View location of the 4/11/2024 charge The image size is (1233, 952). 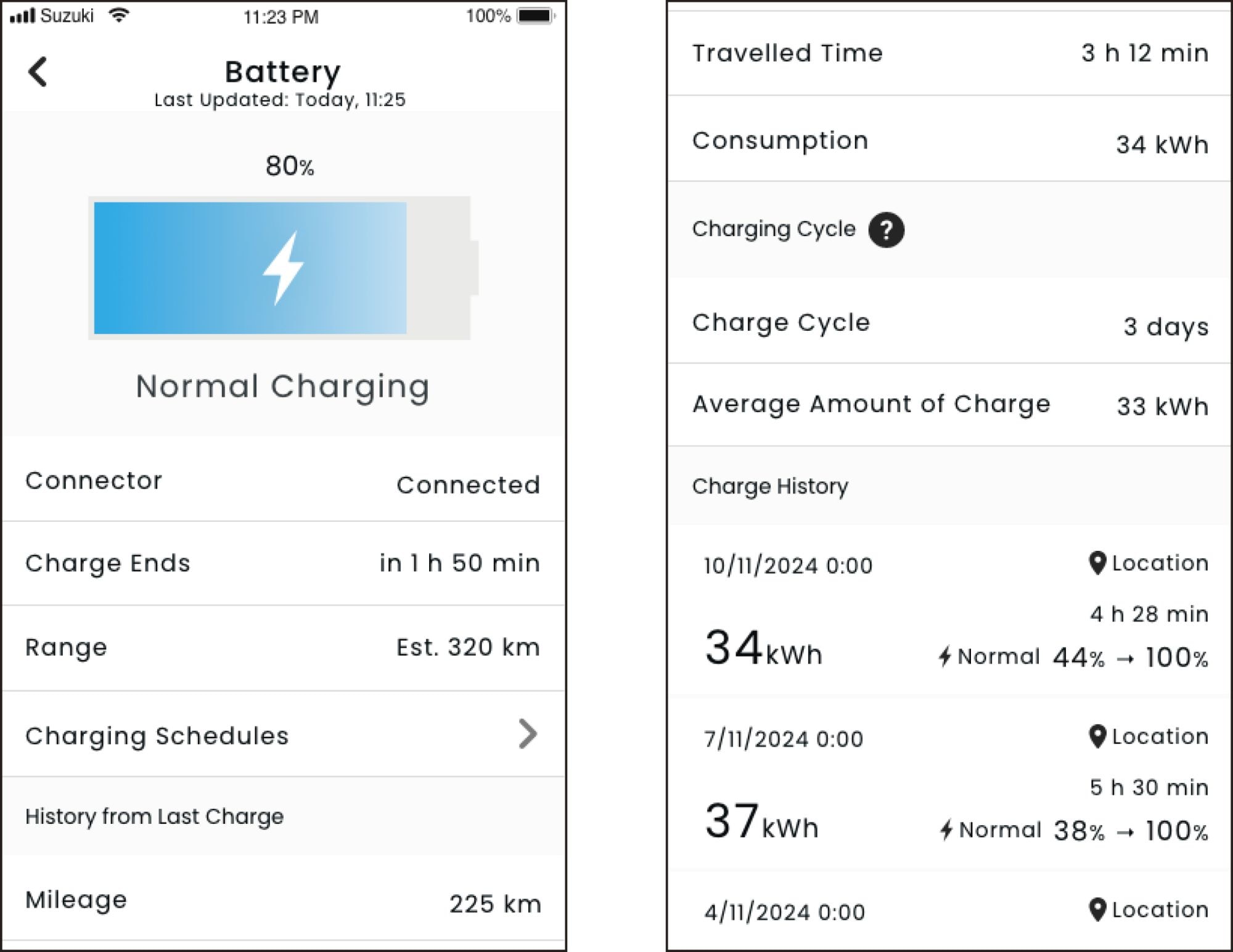pyautogui.click(x=1148, y=909)
